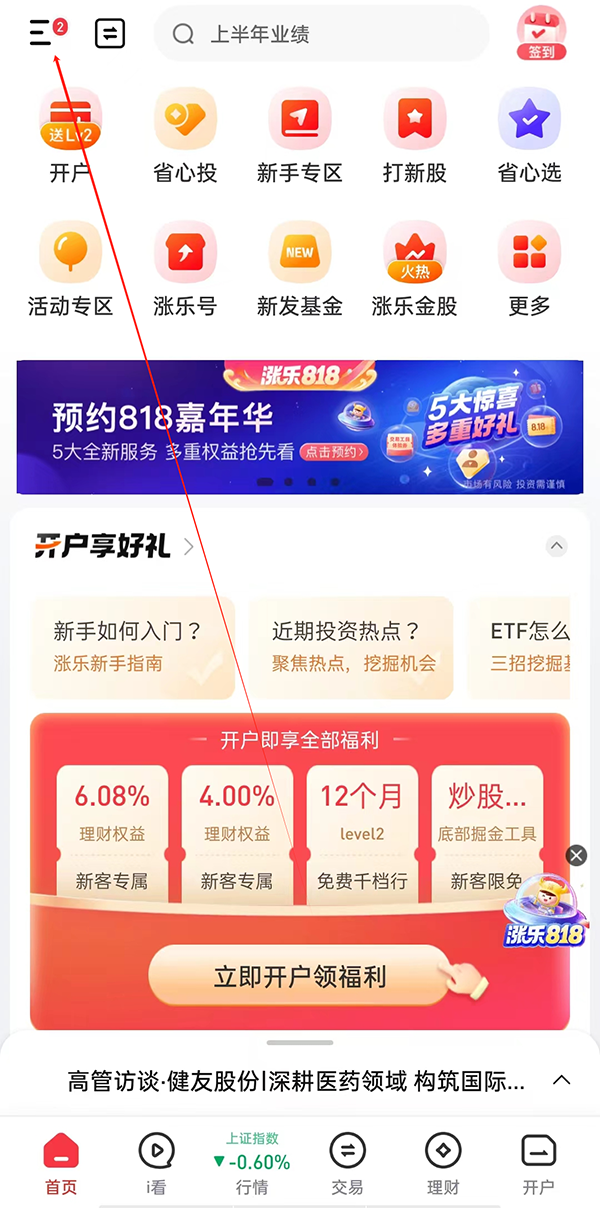Open the 预约818嘉年华 banner
This screenshot has width=600, height=1208.
click(300, 427)
